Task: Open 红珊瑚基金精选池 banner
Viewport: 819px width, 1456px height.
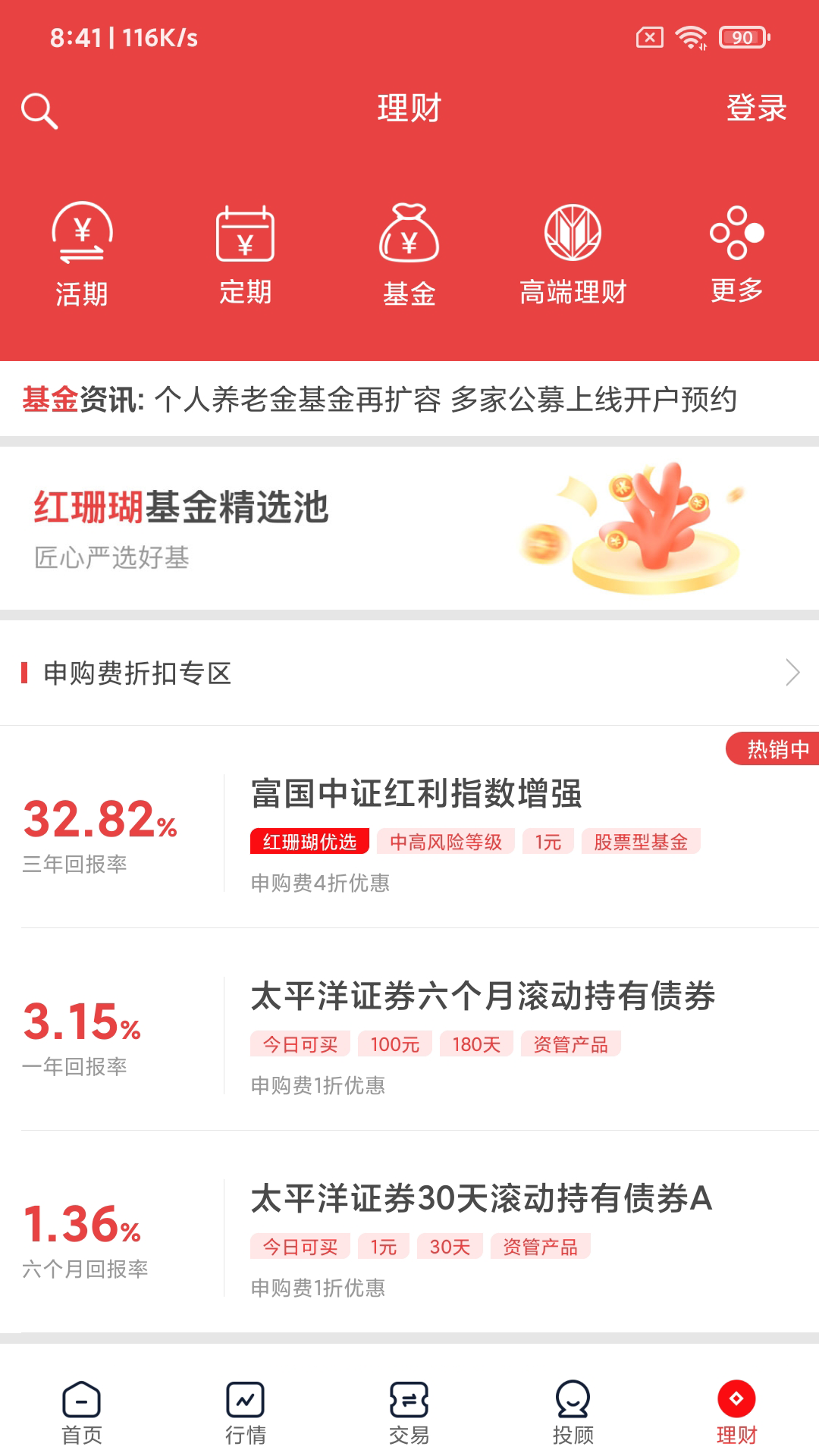Action: (409, 528)
